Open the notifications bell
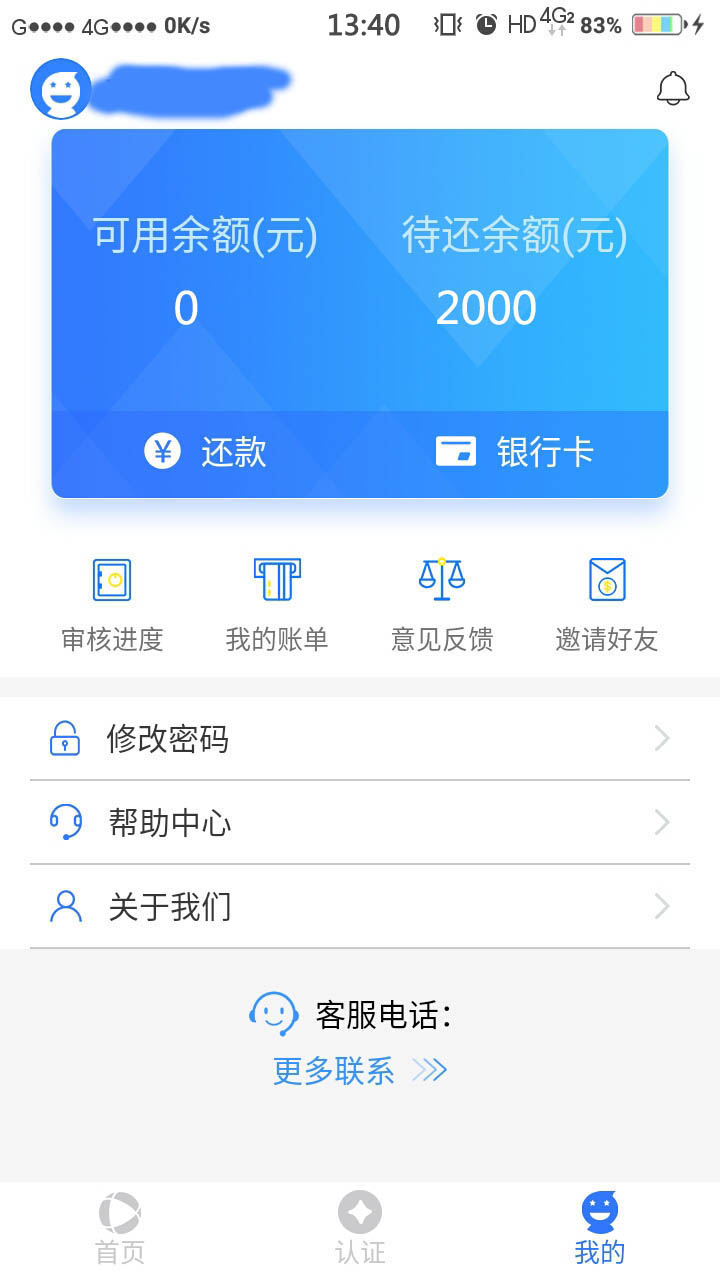720x1280 pixels. (673, 89)
